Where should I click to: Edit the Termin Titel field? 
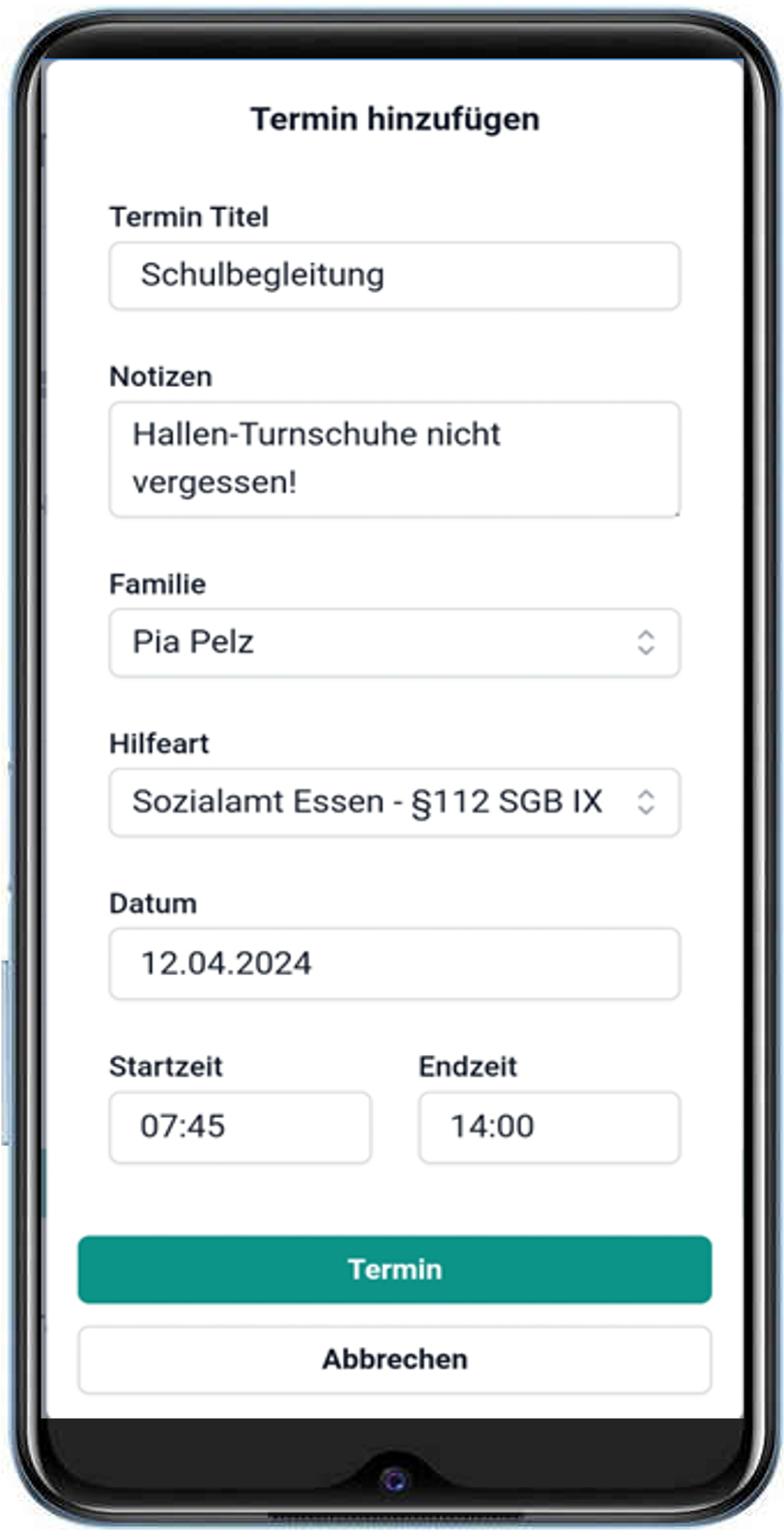click(x=394, y=276)
